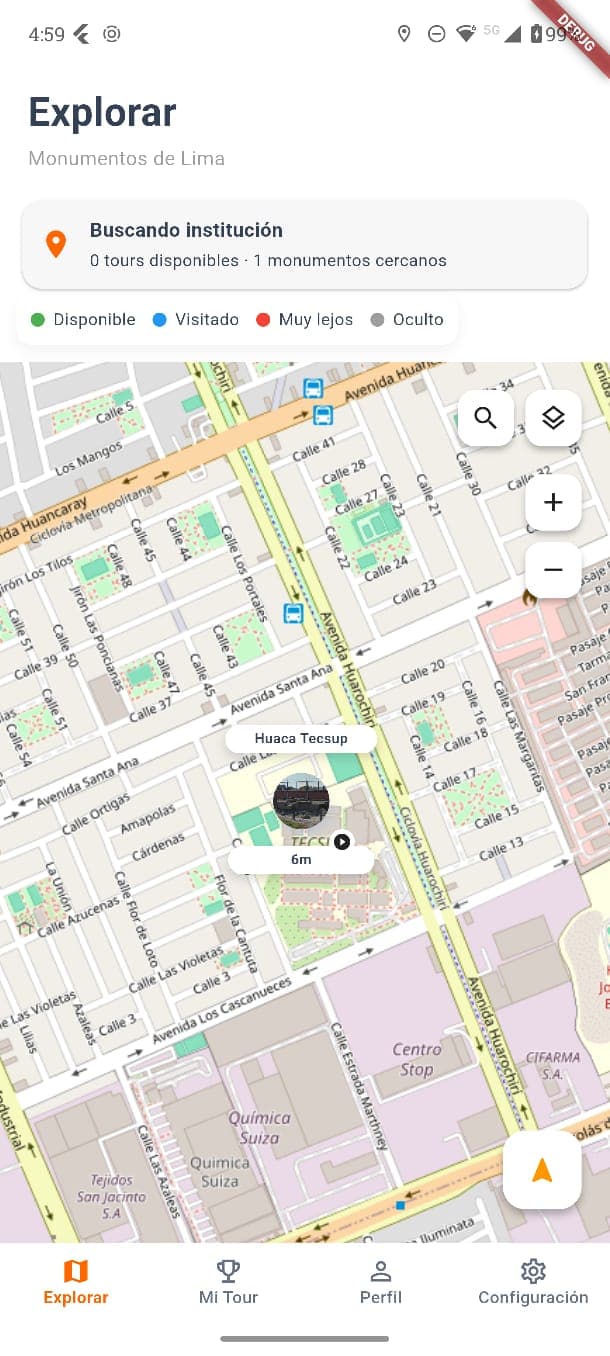
Task: Select the Explorar tab
Action: [76, 1283]
